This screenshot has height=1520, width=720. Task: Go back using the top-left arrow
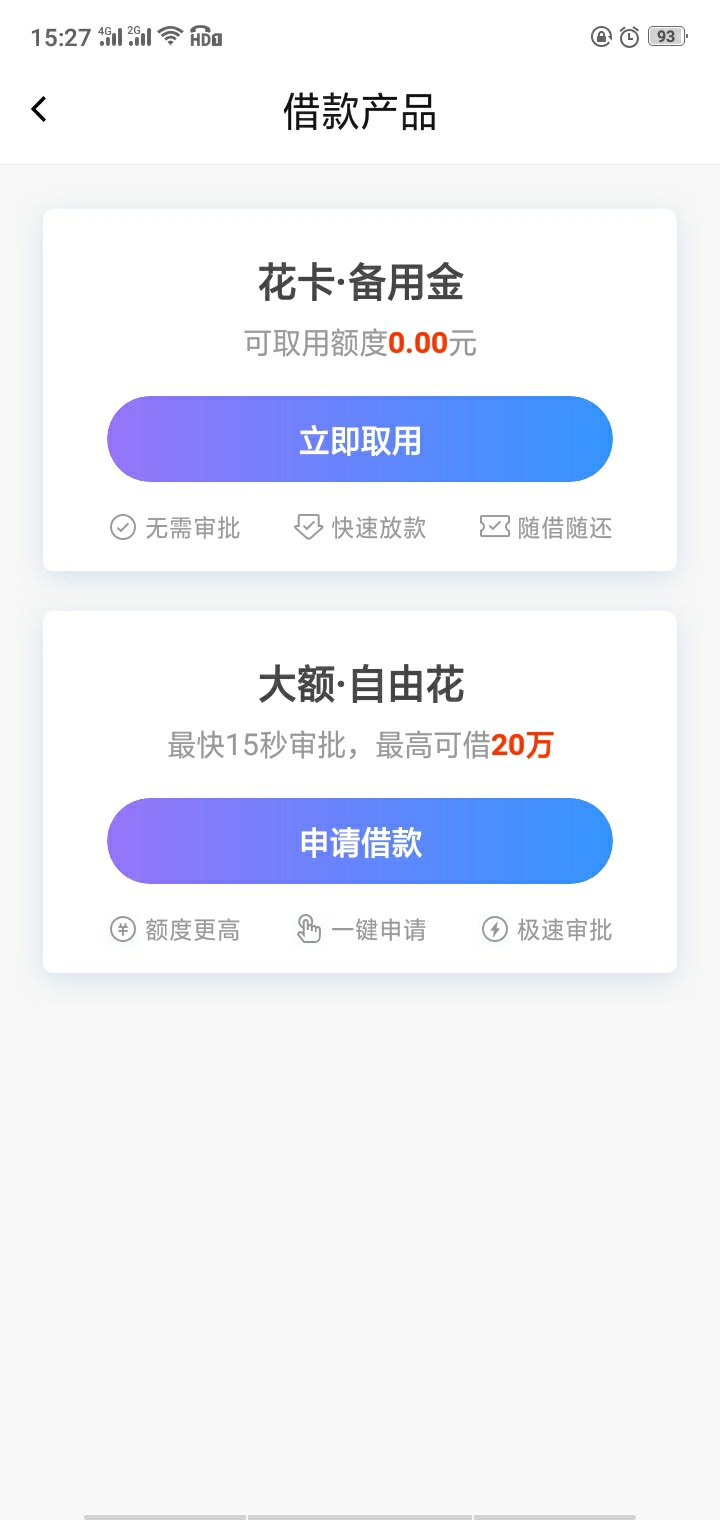(x=39, y=109)
